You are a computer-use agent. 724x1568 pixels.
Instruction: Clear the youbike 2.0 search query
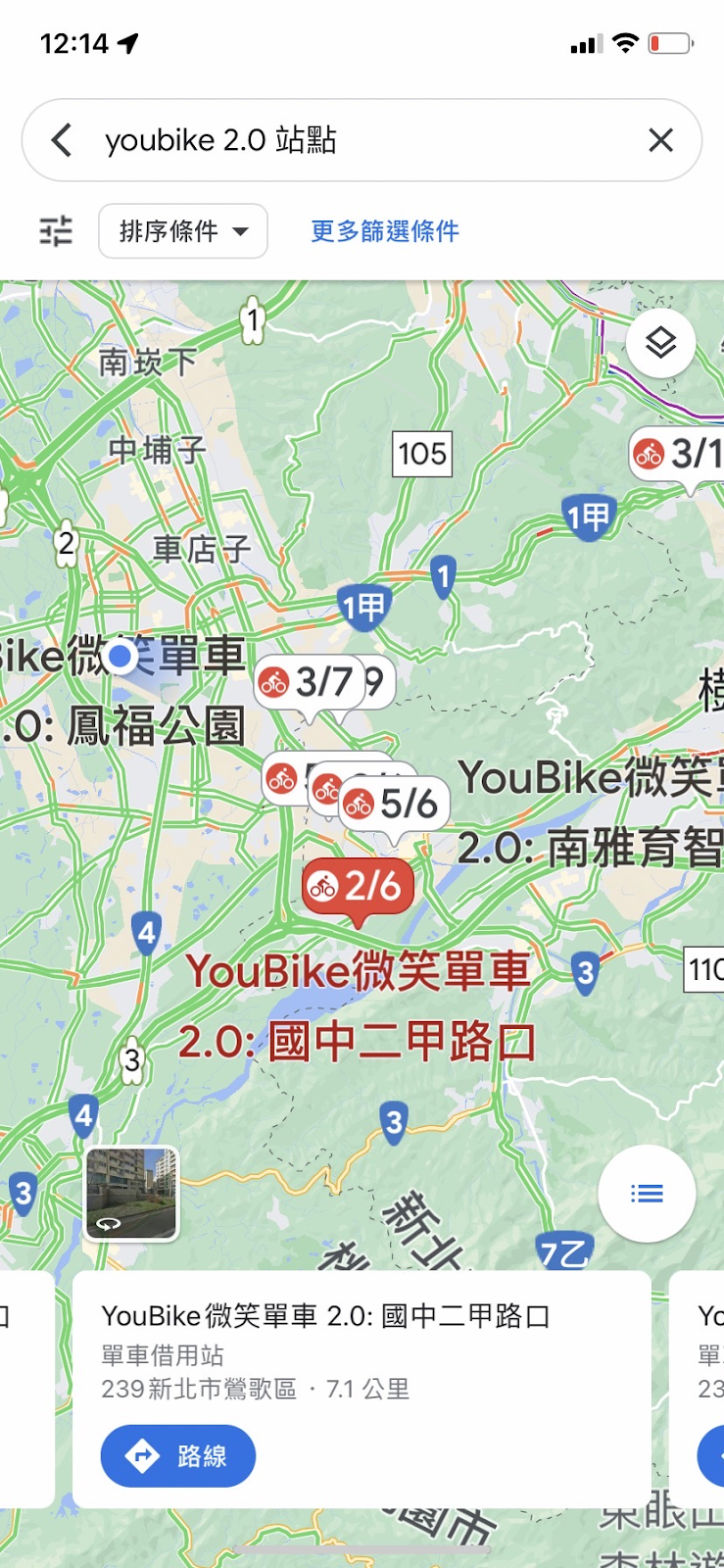click(661, 140)
